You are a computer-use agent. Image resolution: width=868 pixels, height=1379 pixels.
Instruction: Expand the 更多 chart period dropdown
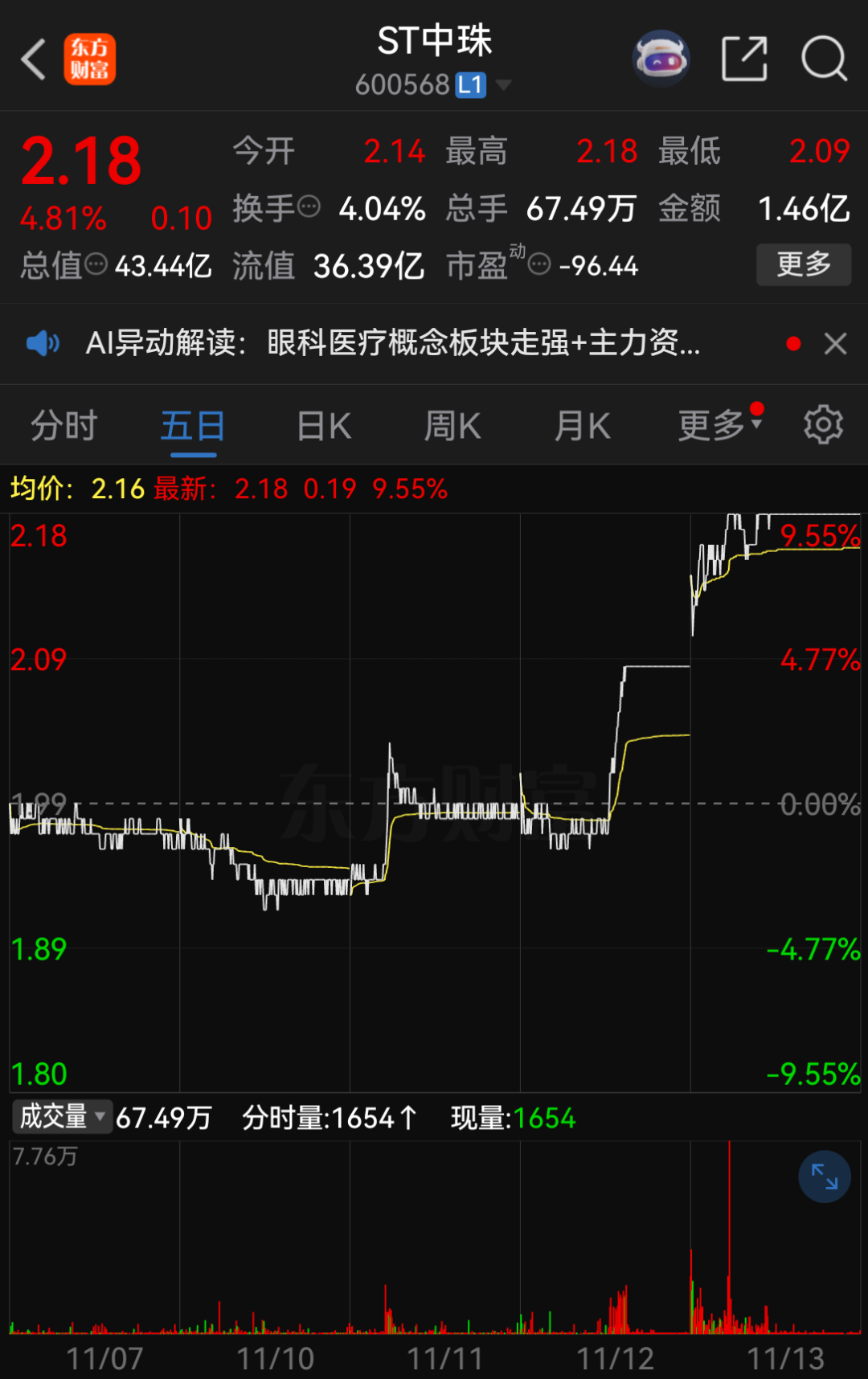point(718,425)
